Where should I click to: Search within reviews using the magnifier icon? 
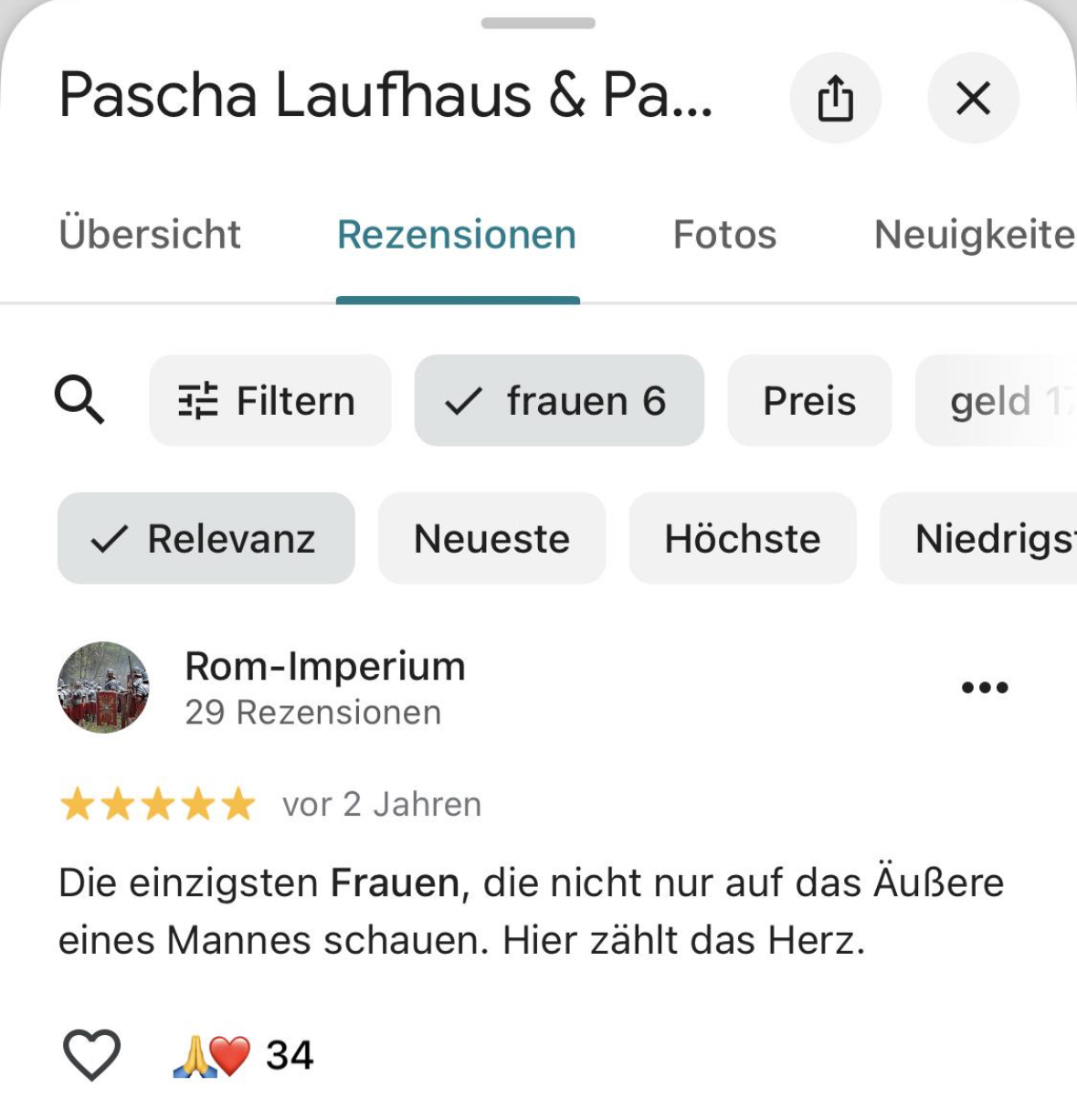pos(79,400)
